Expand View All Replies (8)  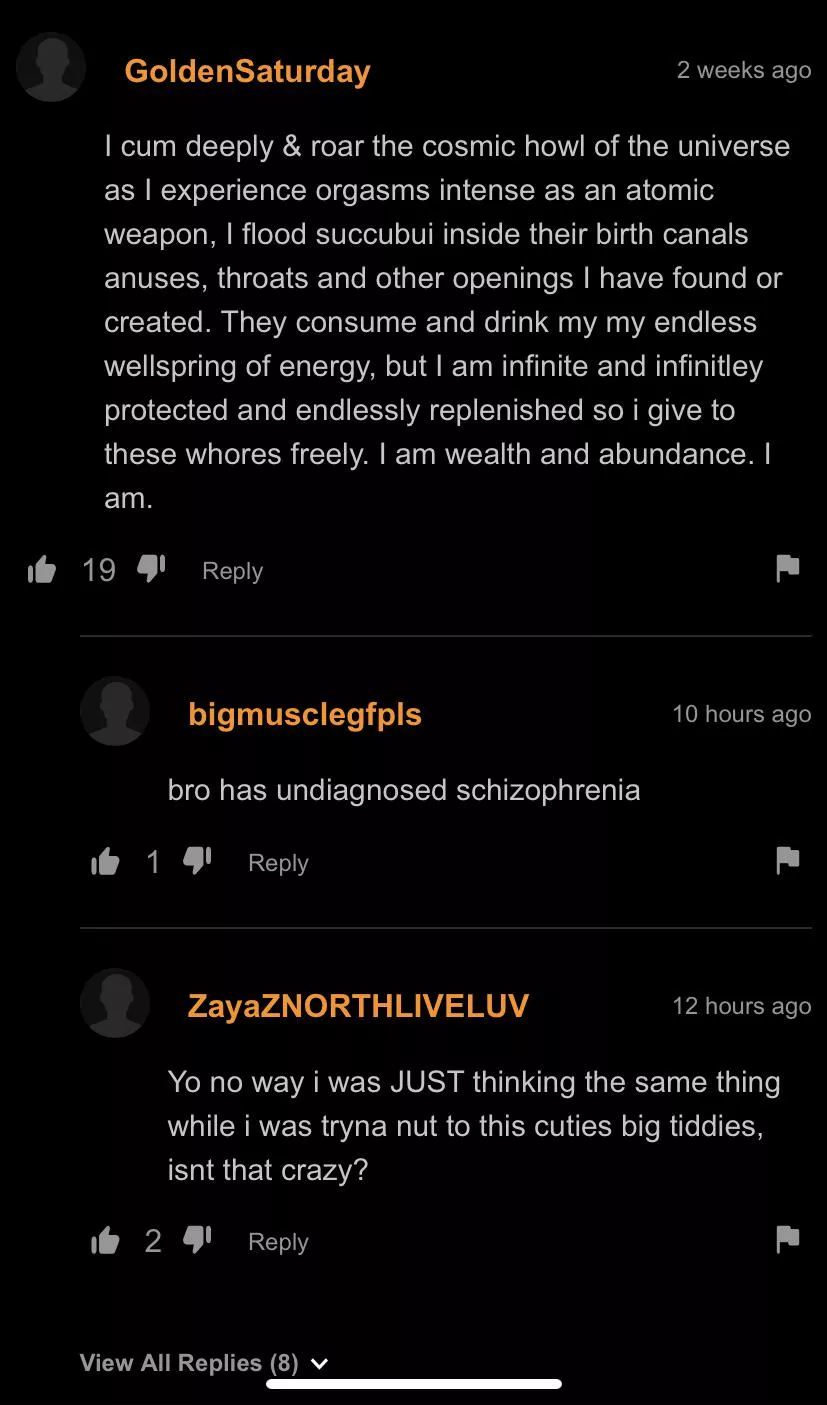204,1363
